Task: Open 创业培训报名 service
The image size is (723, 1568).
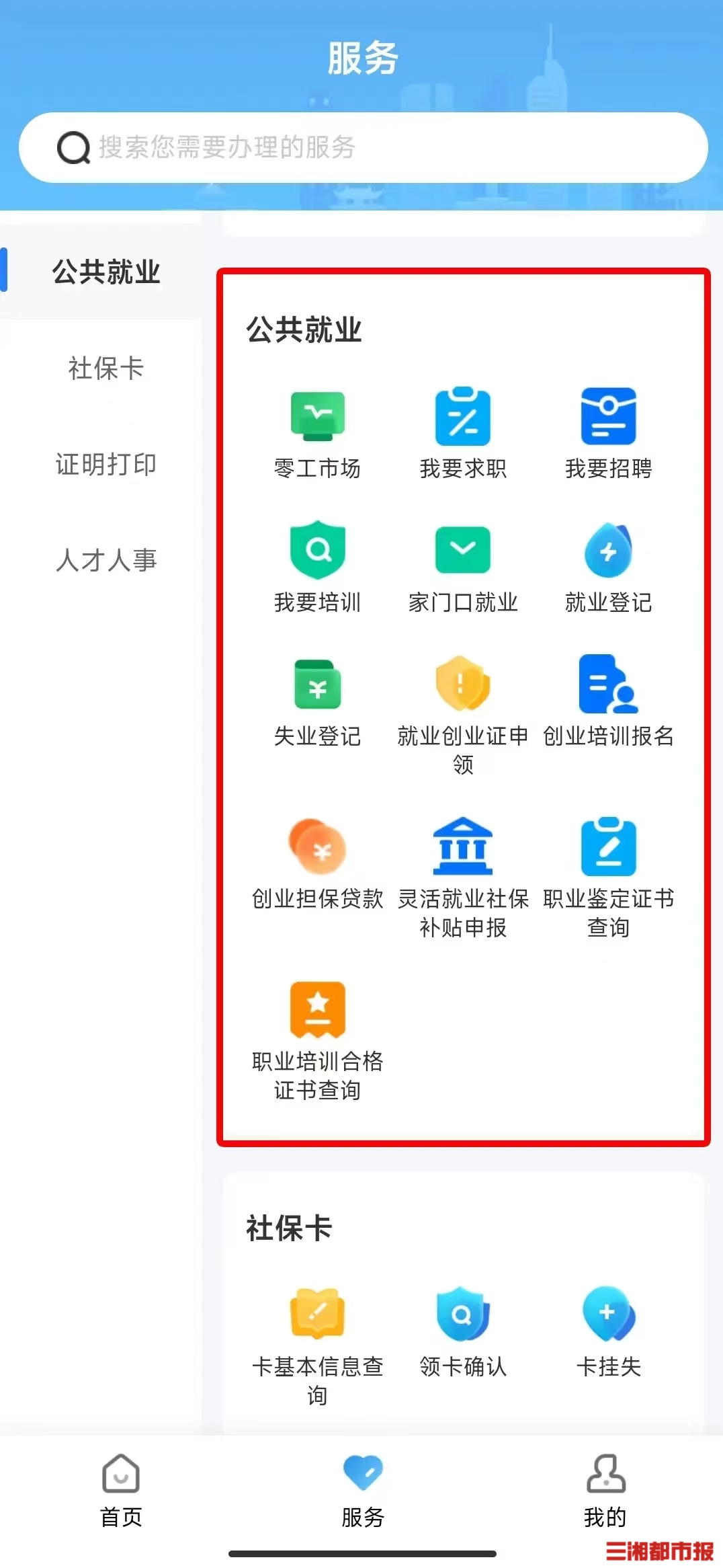Action: pyautogui.click(x=608, y=701)
